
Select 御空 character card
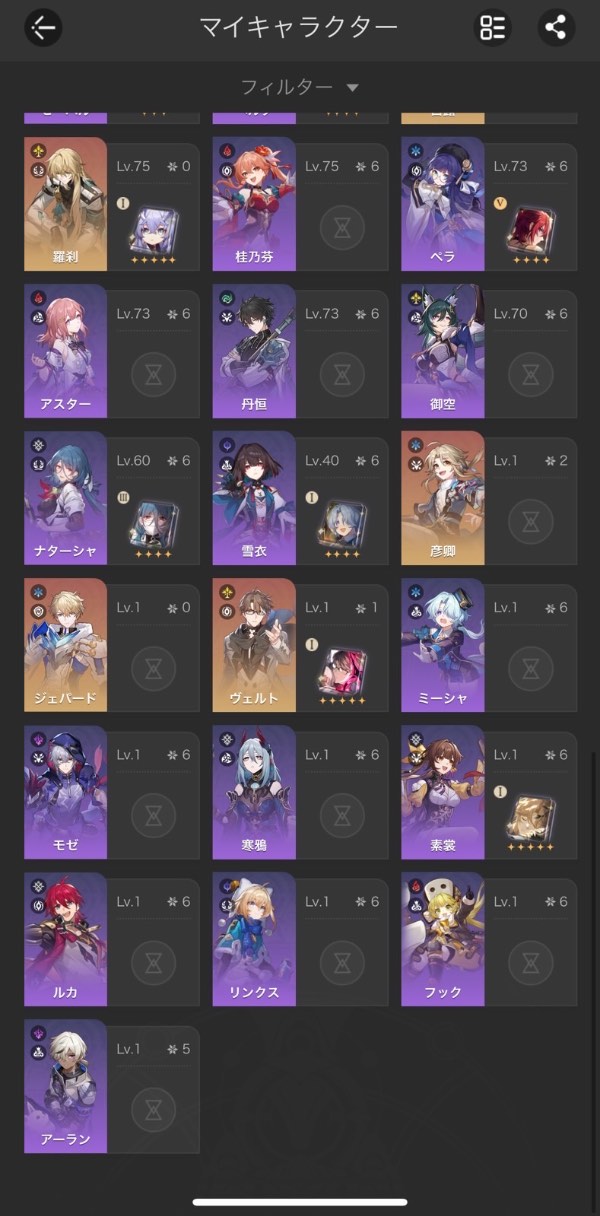(443, 351)
